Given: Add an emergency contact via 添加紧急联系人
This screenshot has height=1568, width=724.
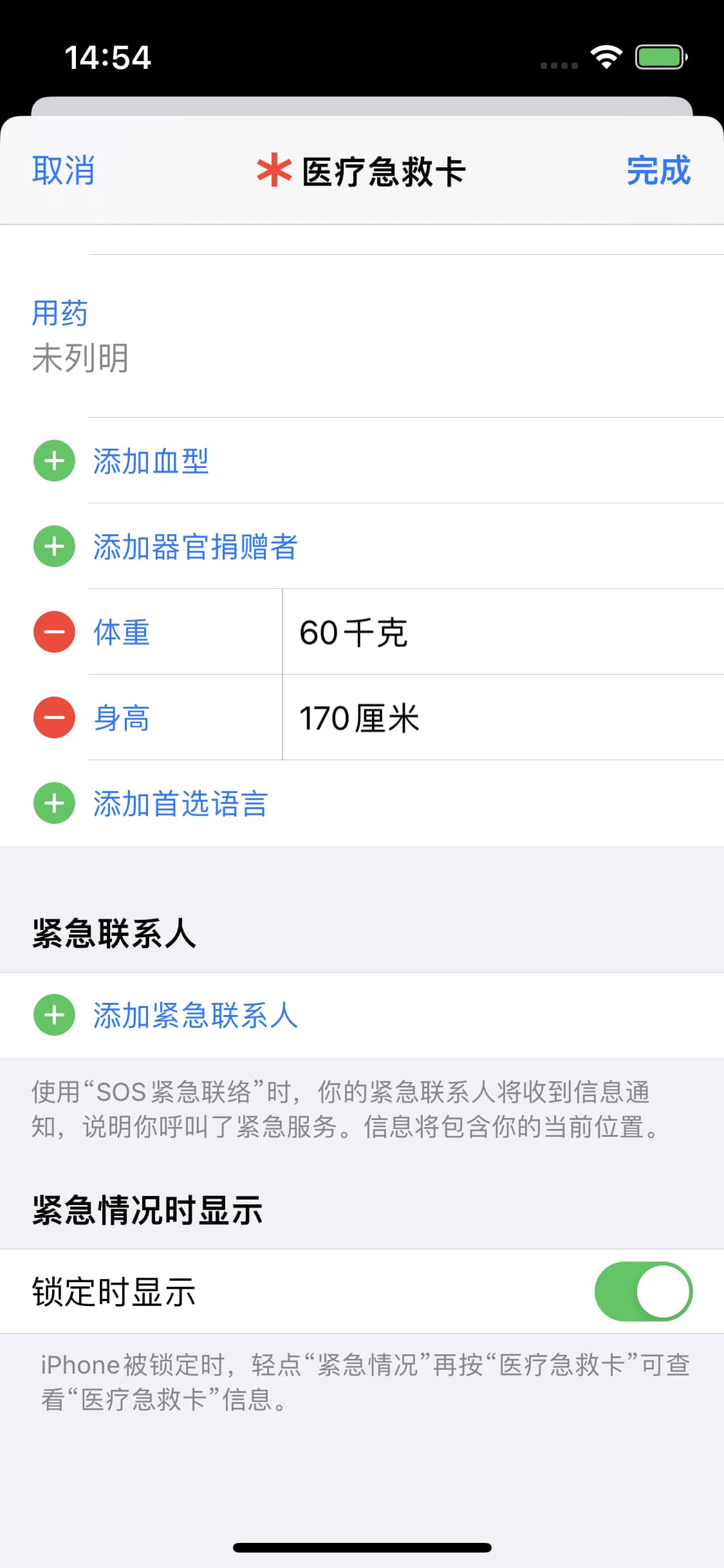Looking at the screenshot, I should click(x=362, y=1015).
